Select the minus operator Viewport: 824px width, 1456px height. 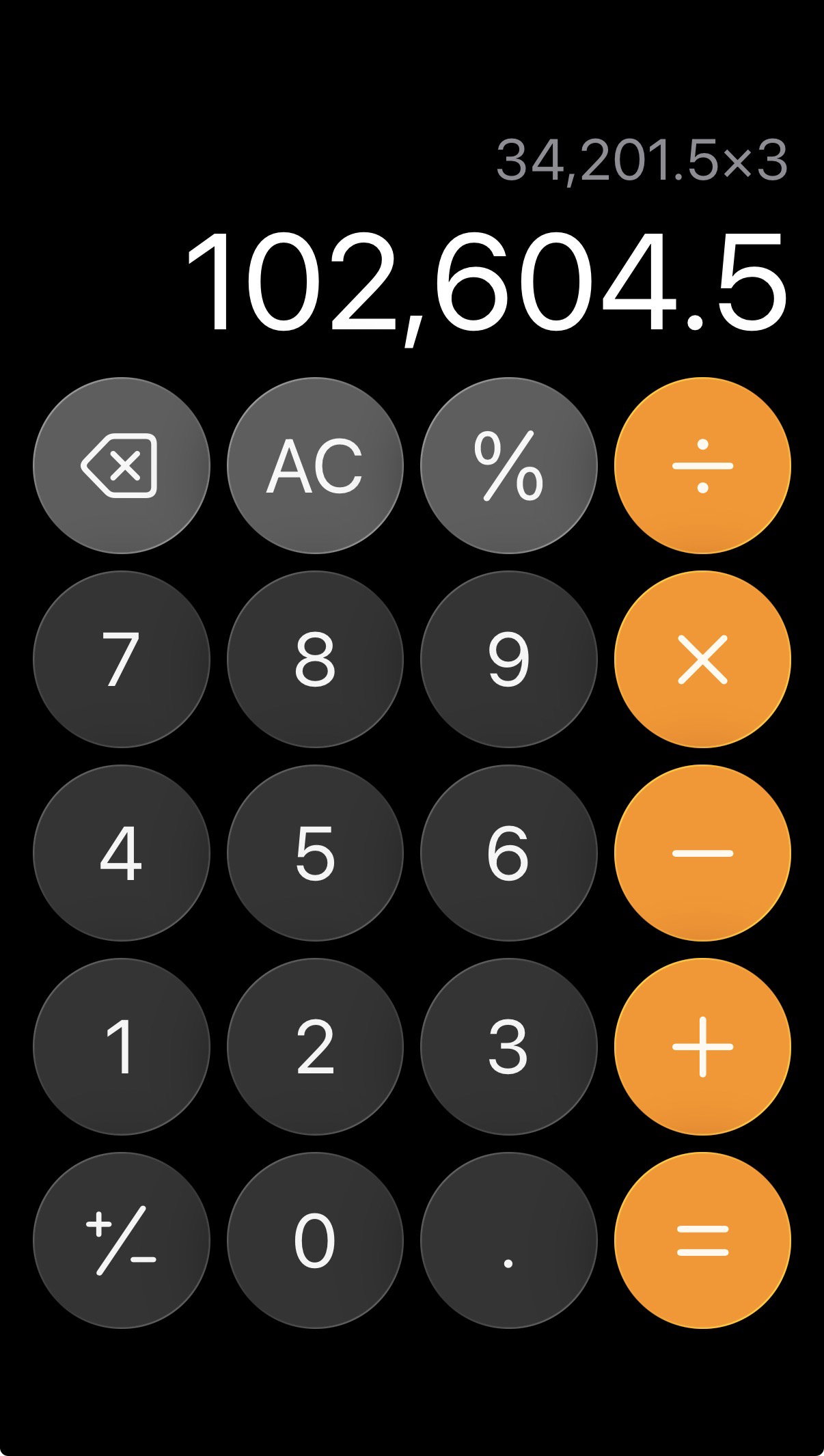pos(702,853)
